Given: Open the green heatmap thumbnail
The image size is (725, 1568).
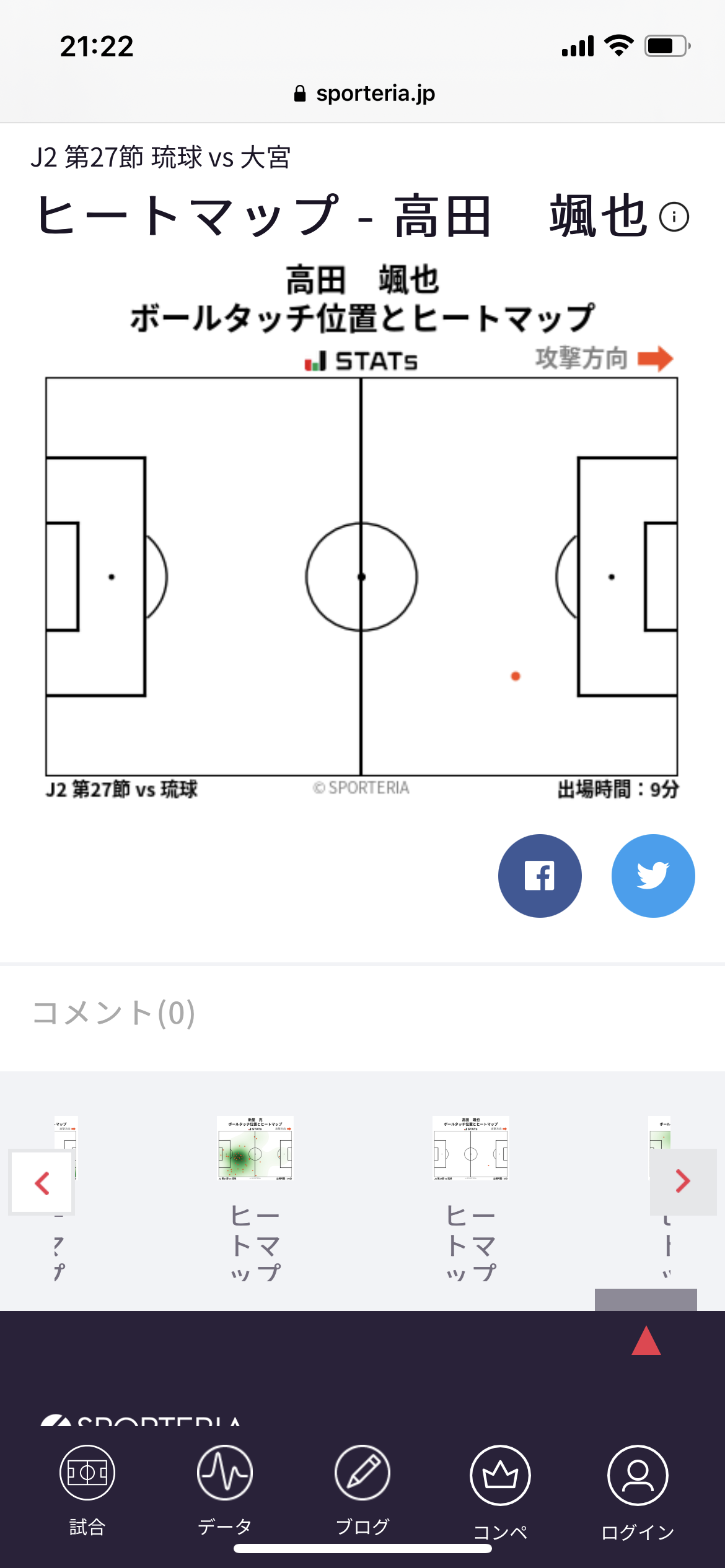Looking at the screenshot, I should pos(255,1148).
